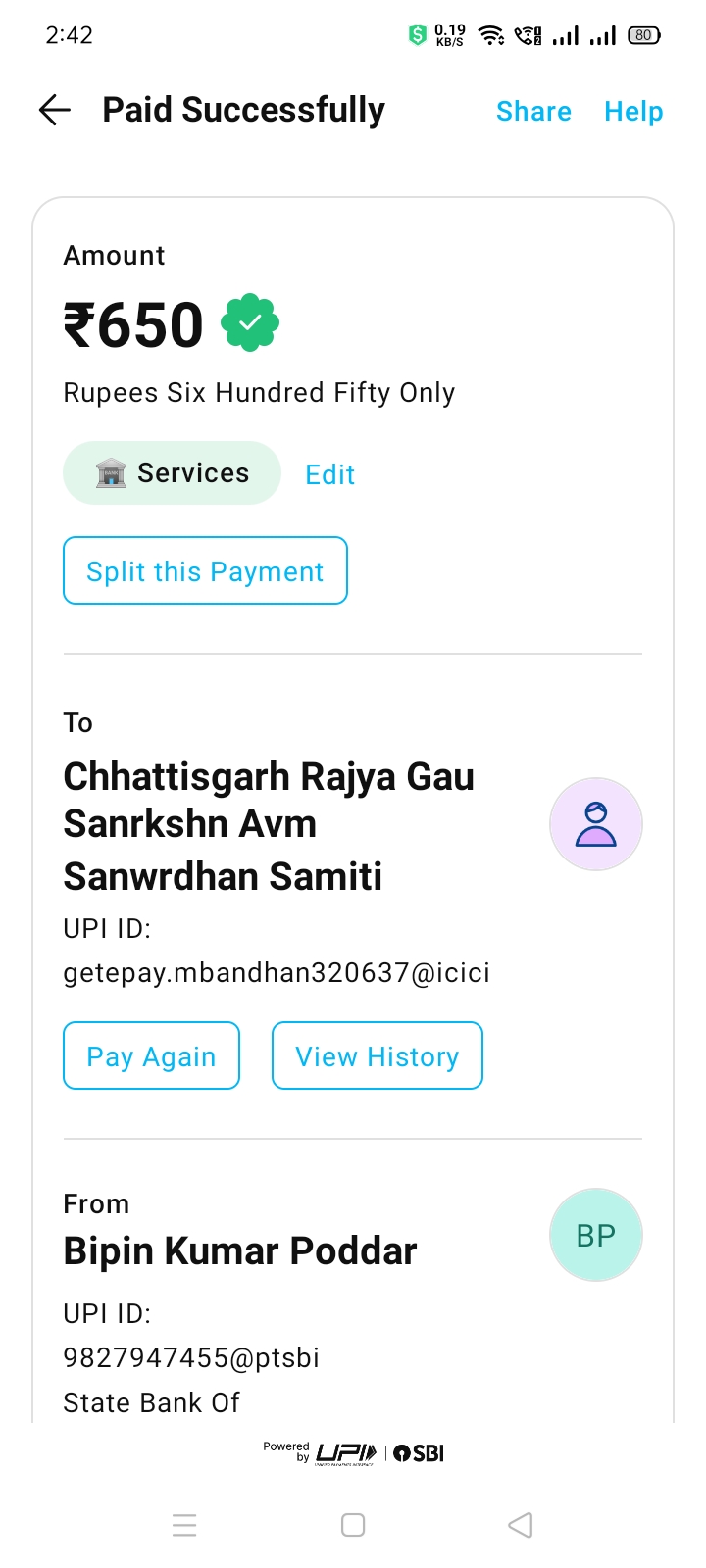The width and height of the screenshot is (706, 1568).
Task: Open the system recent apps menu
Action: coord(184,1525)
